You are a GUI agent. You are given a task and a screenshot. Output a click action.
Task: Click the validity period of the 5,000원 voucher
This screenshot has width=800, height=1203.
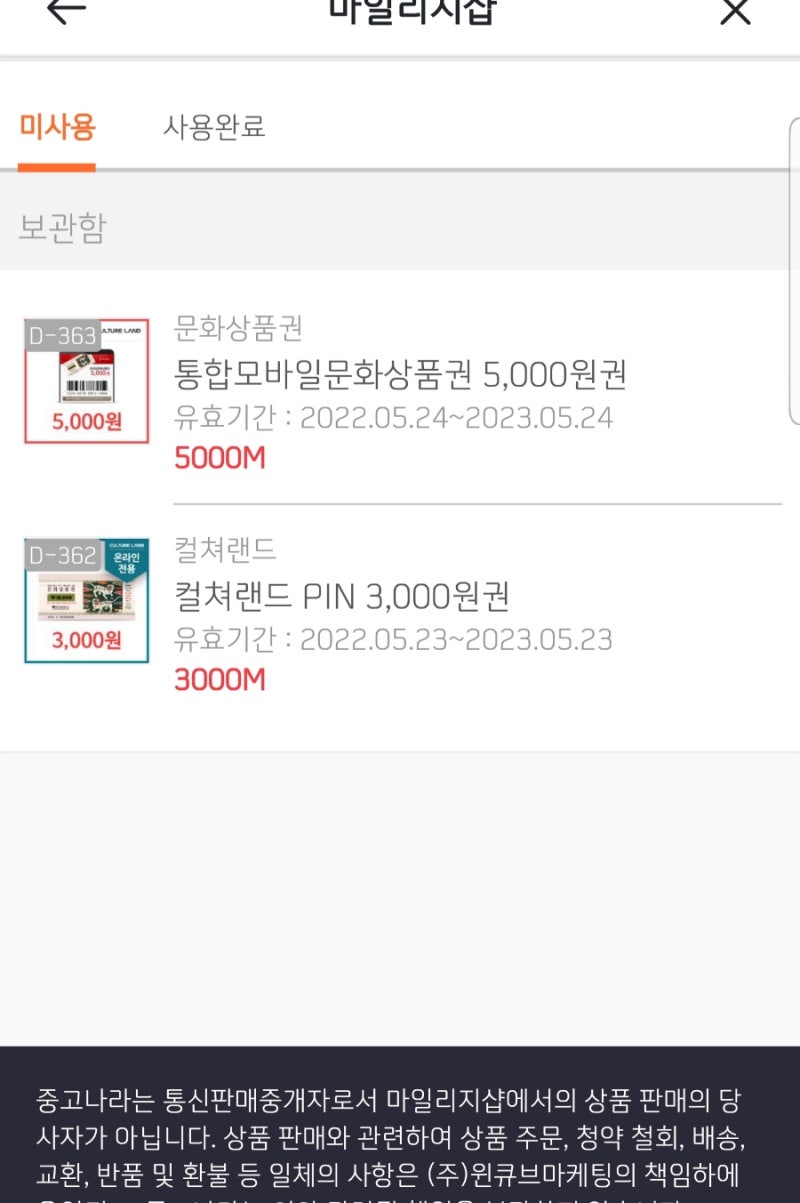pos(395,418)
